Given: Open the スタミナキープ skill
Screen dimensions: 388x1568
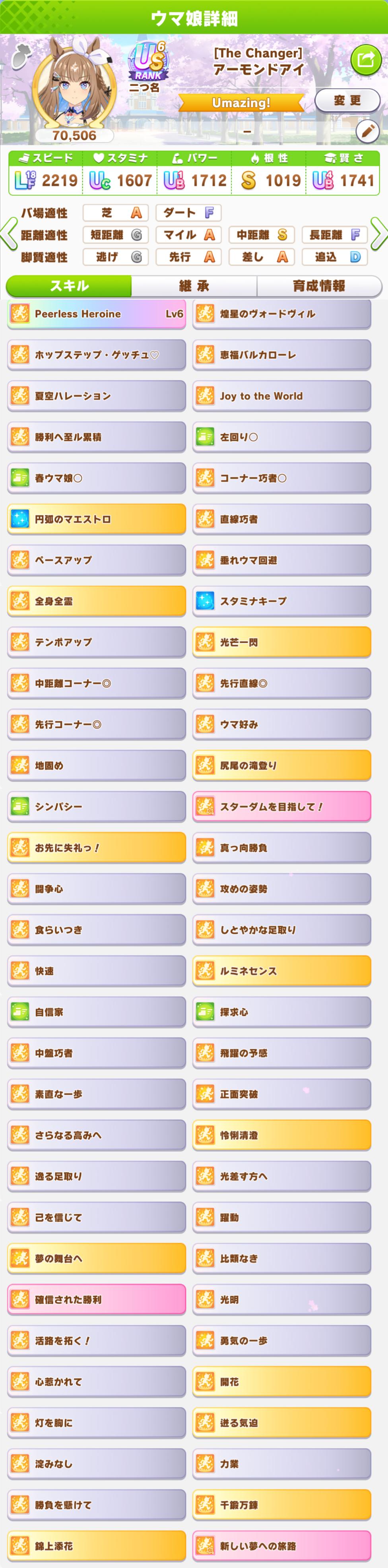Looking at the screenshot, I should point(281,601).
